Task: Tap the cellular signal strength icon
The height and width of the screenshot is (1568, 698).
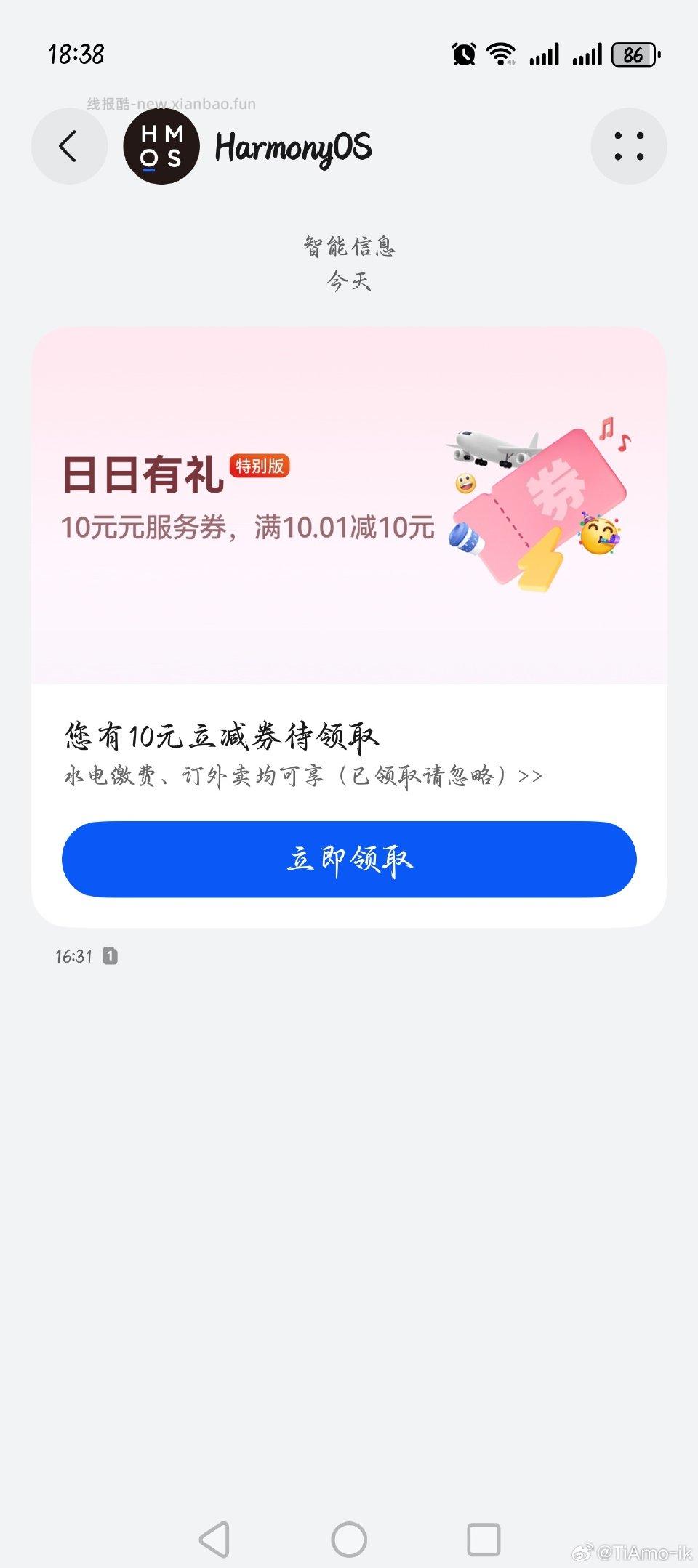Action: [x=547, y=54]
